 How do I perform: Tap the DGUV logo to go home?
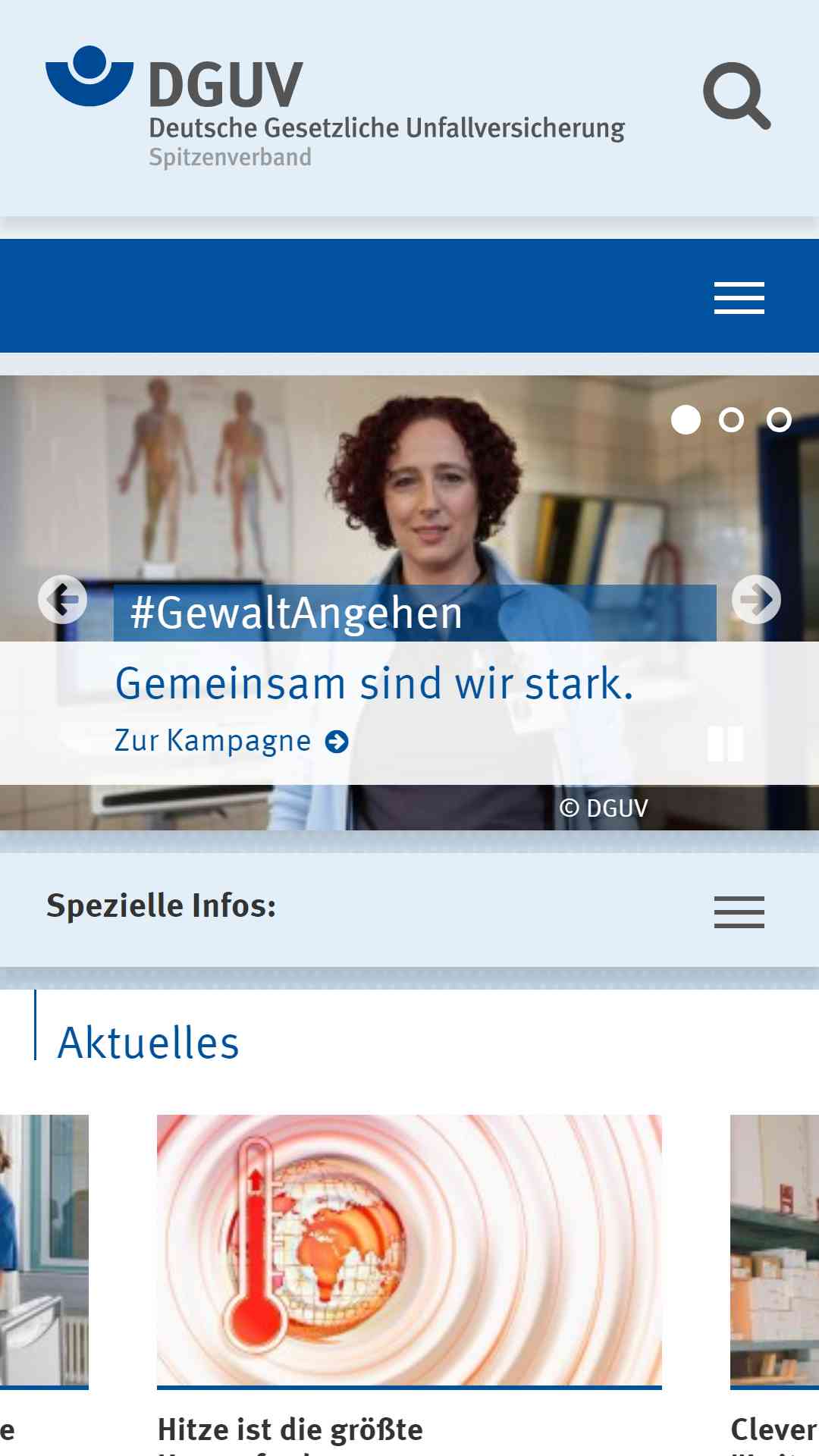click(x=334, y=107)
